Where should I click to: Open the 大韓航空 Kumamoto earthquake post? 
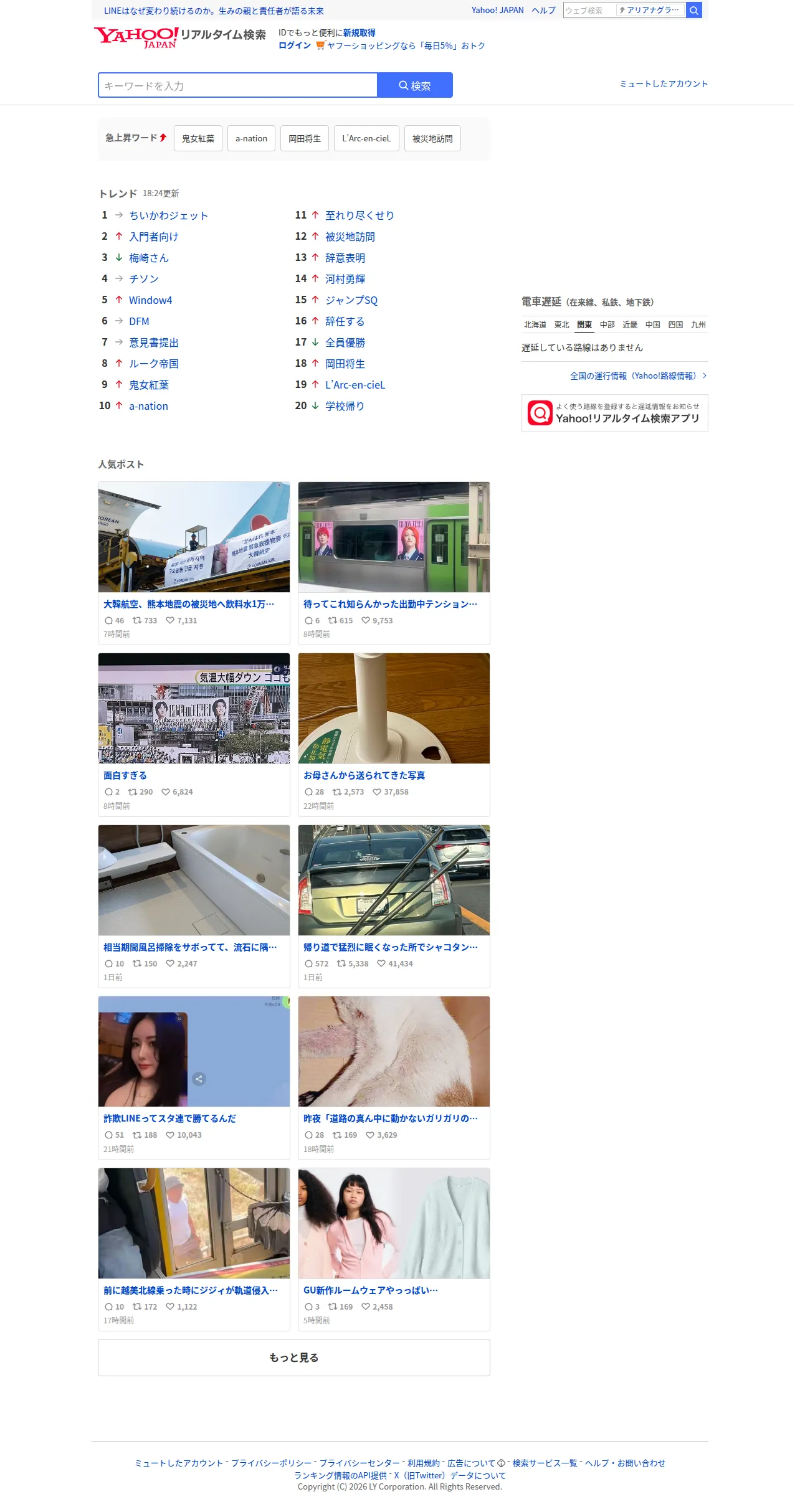pyautogui.click(x=194, y=563)
